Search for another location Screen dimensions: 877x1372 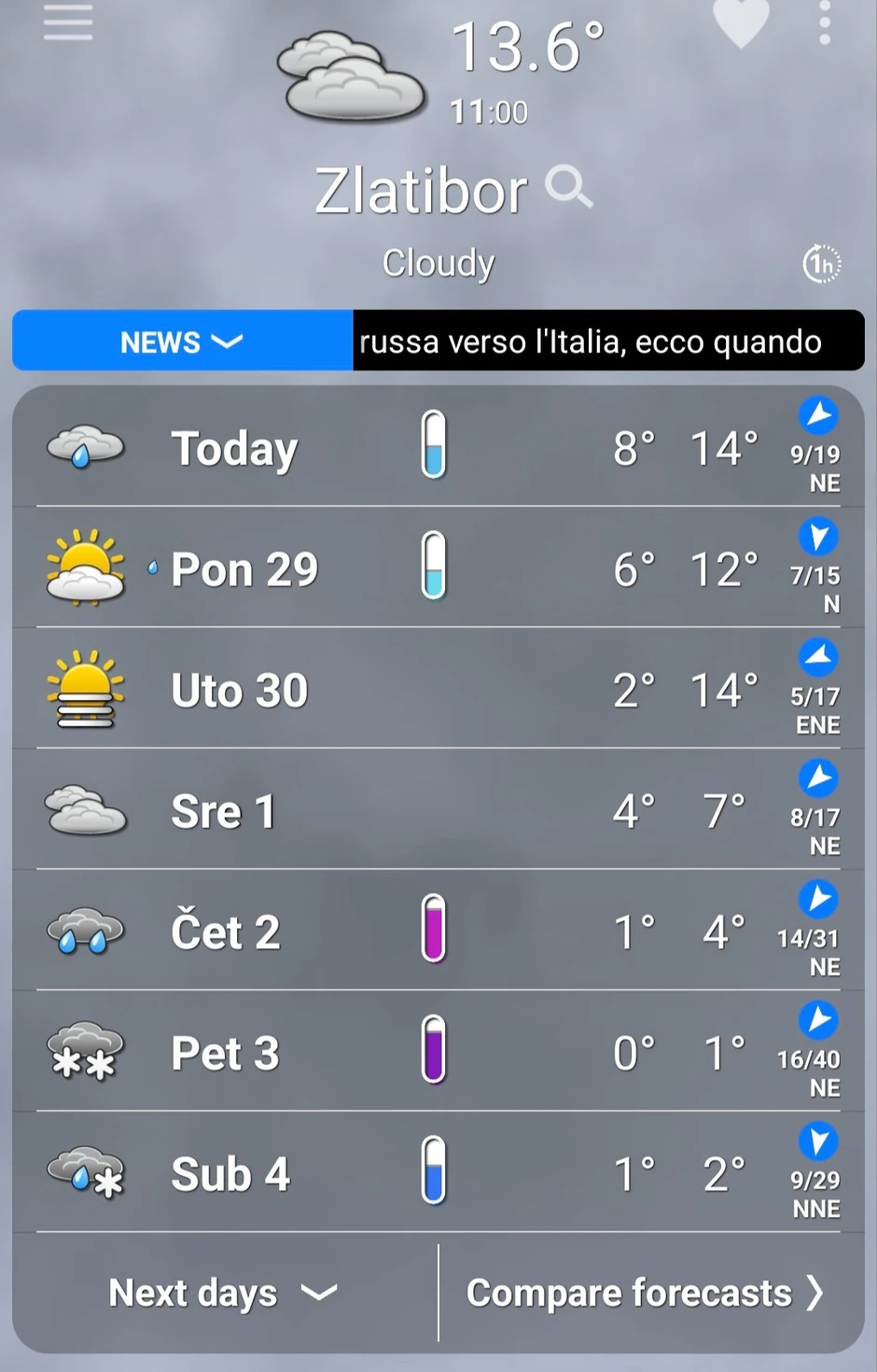pos(568,187)
